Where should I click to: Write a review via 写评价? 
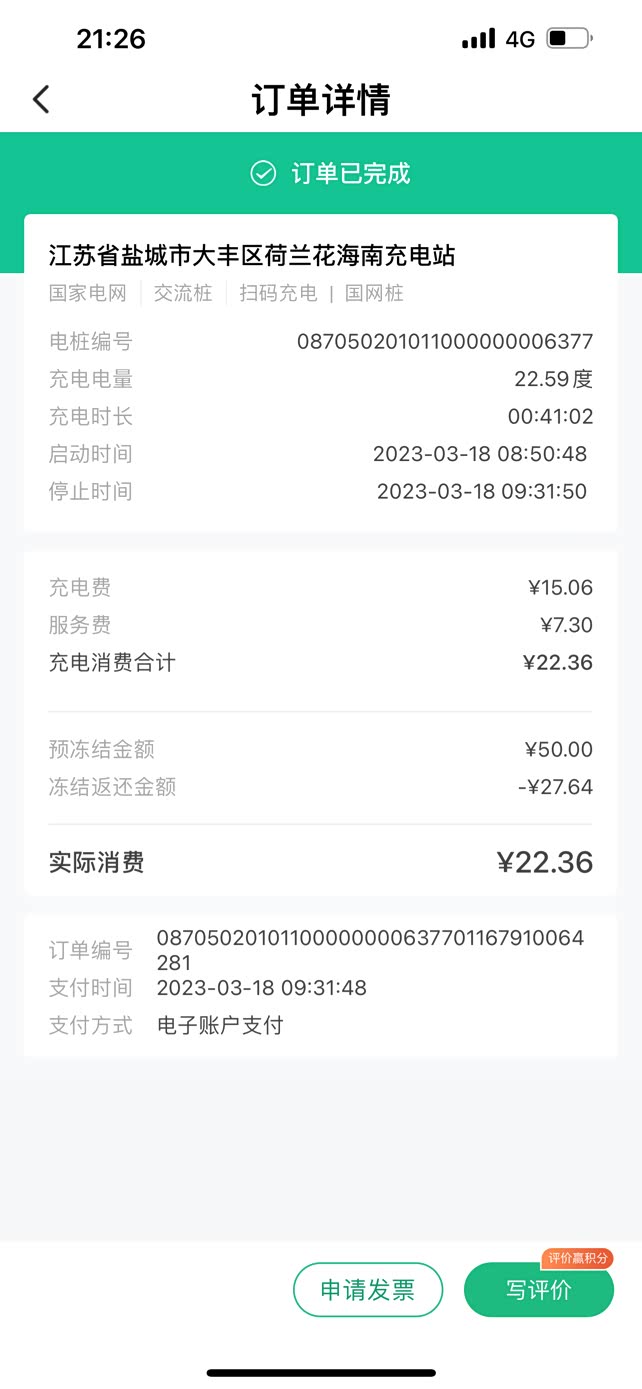point(538,1290)
